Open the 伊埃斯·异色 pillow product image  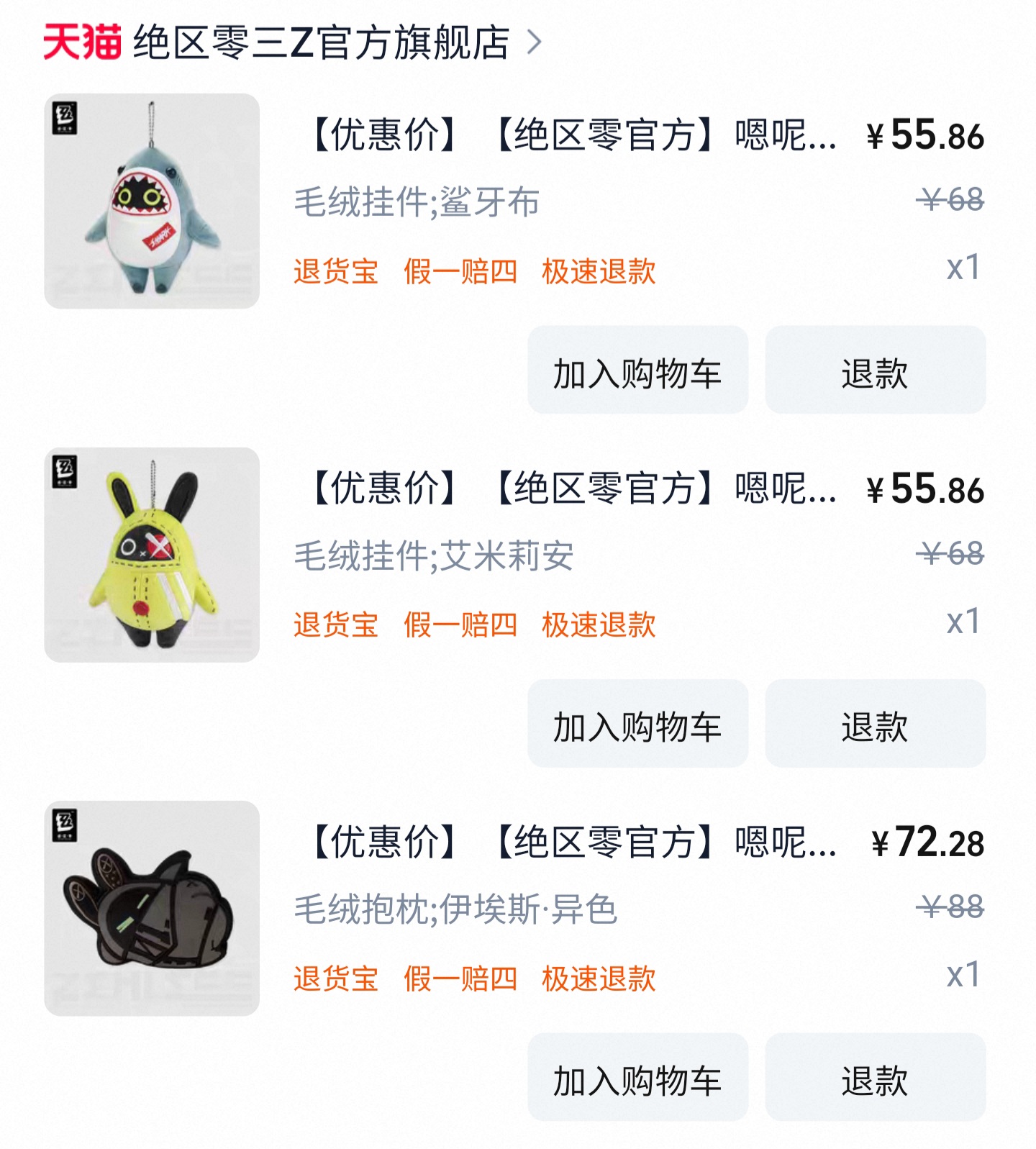tap(152, 908)
